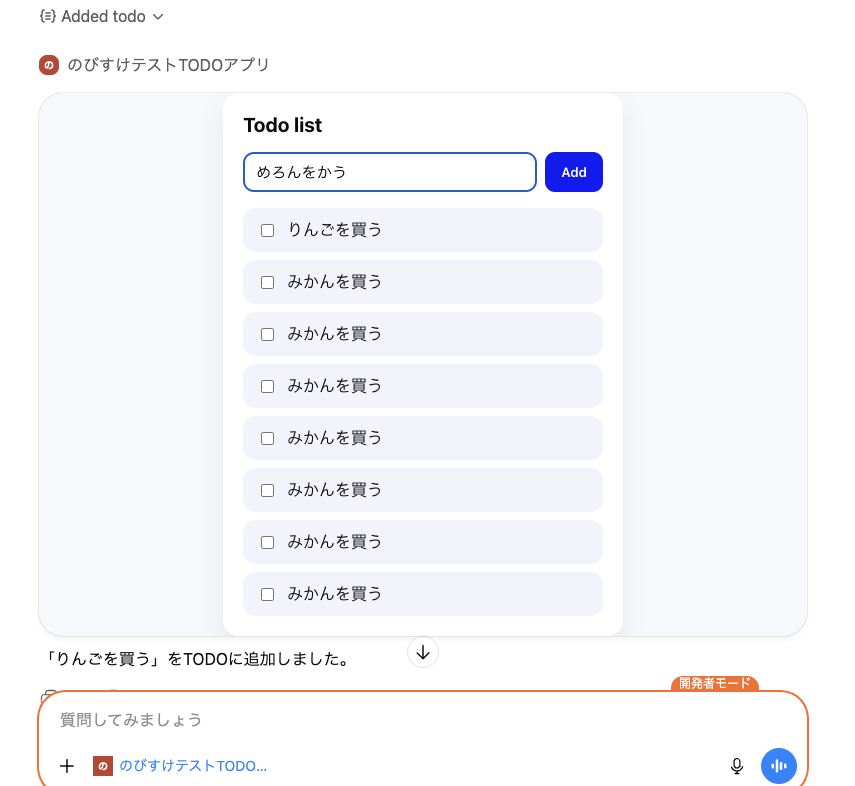Jump to bottom with the down arrow
855x786 pixels.
point(423,652)
